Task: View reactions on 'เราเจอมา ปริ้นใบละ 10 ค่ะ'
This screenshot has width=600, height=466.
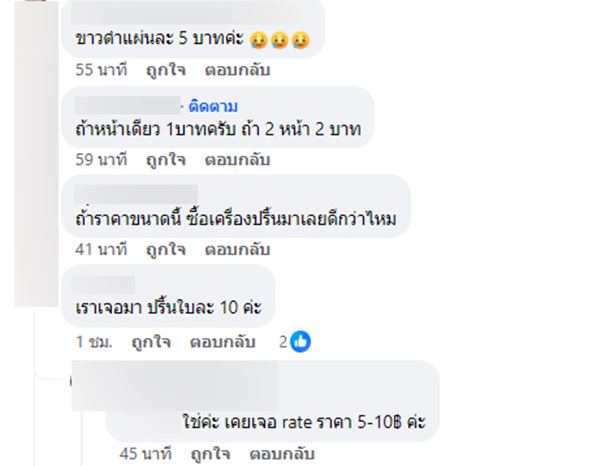Action: coord(296,342)
